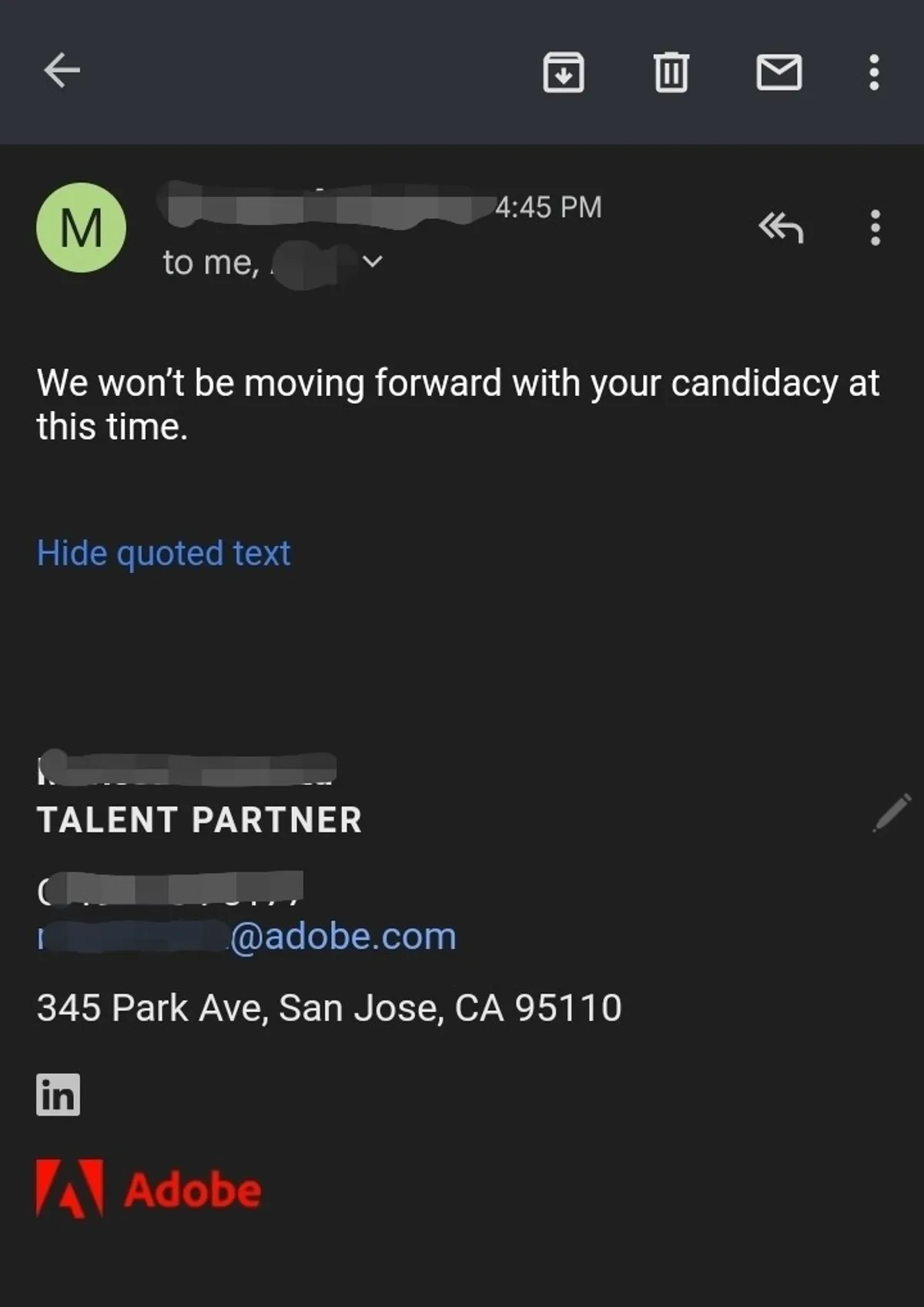
Task: Email the talent partner at adobe.com
Action: [246, 936]
